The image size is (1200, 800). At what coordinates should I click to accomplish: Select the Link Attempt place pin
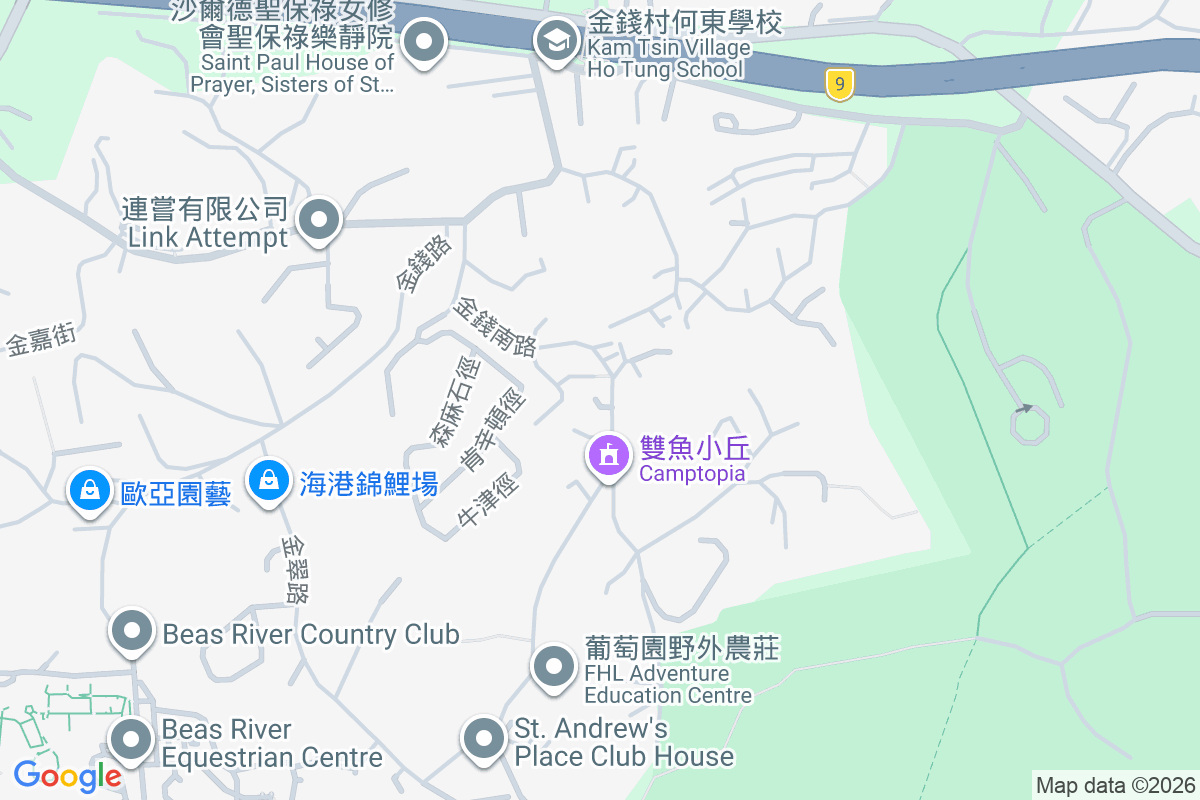[x=320, y=220]
